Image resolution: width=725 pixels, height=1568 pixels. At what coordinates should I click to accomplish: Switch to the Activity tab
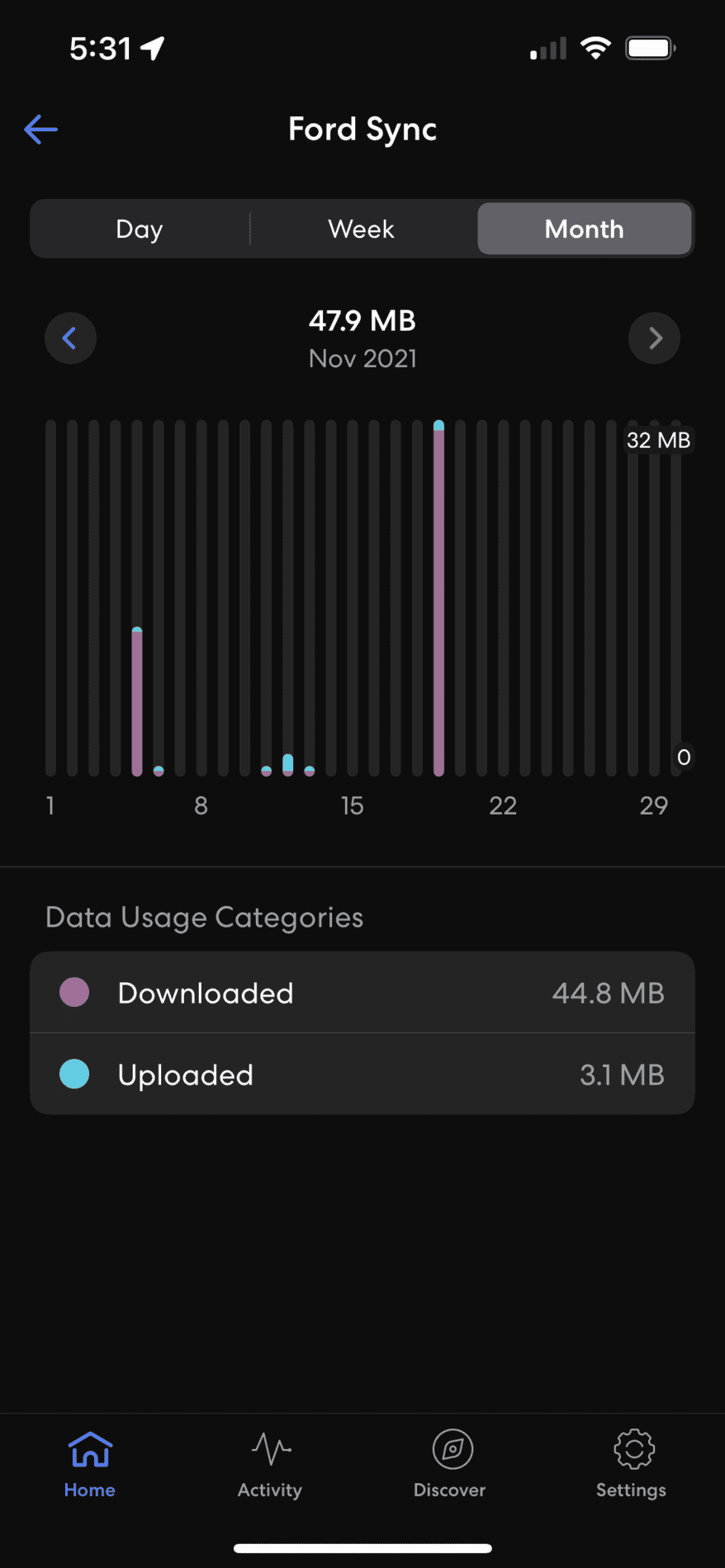[270, 1464]
